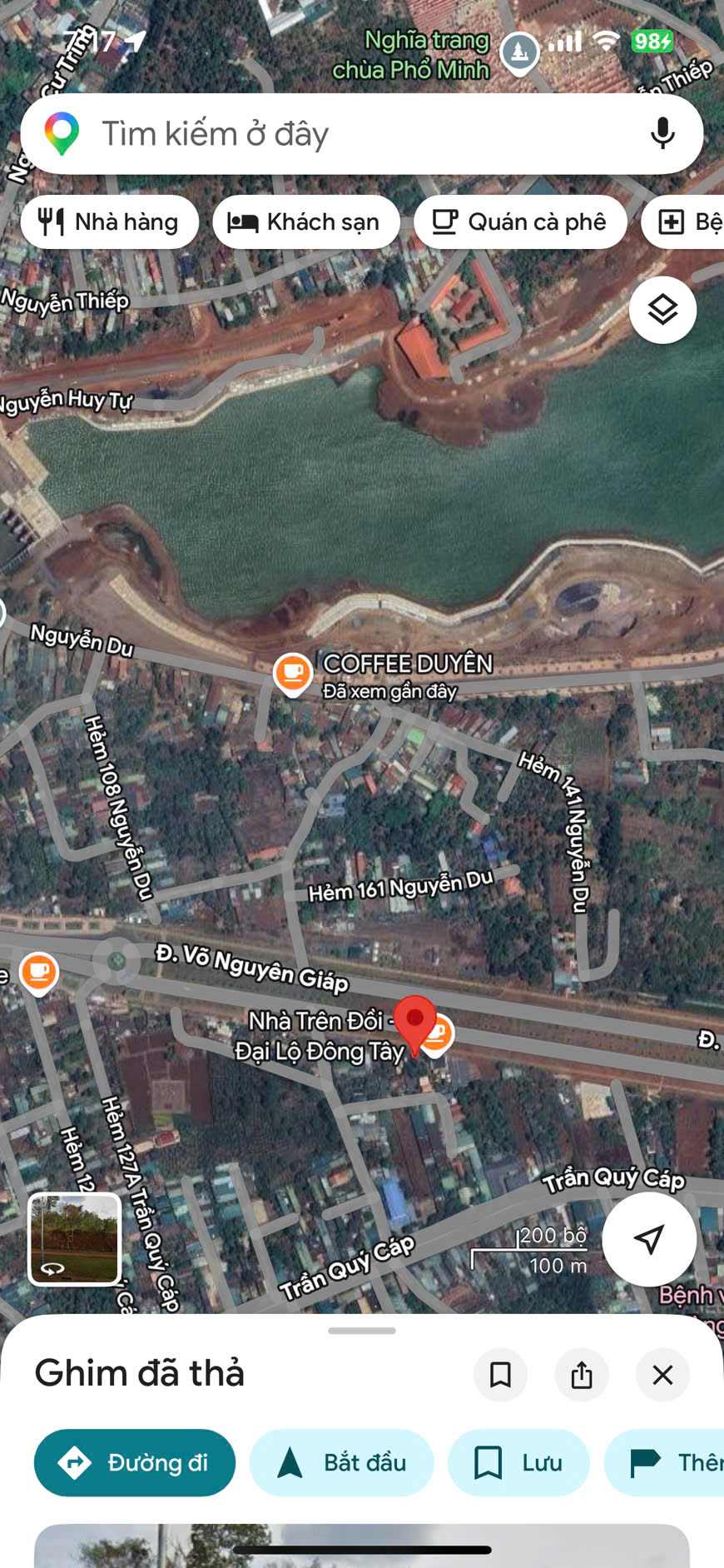Image resolution: width=724 pixels, height=1568 pixels.
Task: Get directions with Đường đi
Action: (135, 1463)
